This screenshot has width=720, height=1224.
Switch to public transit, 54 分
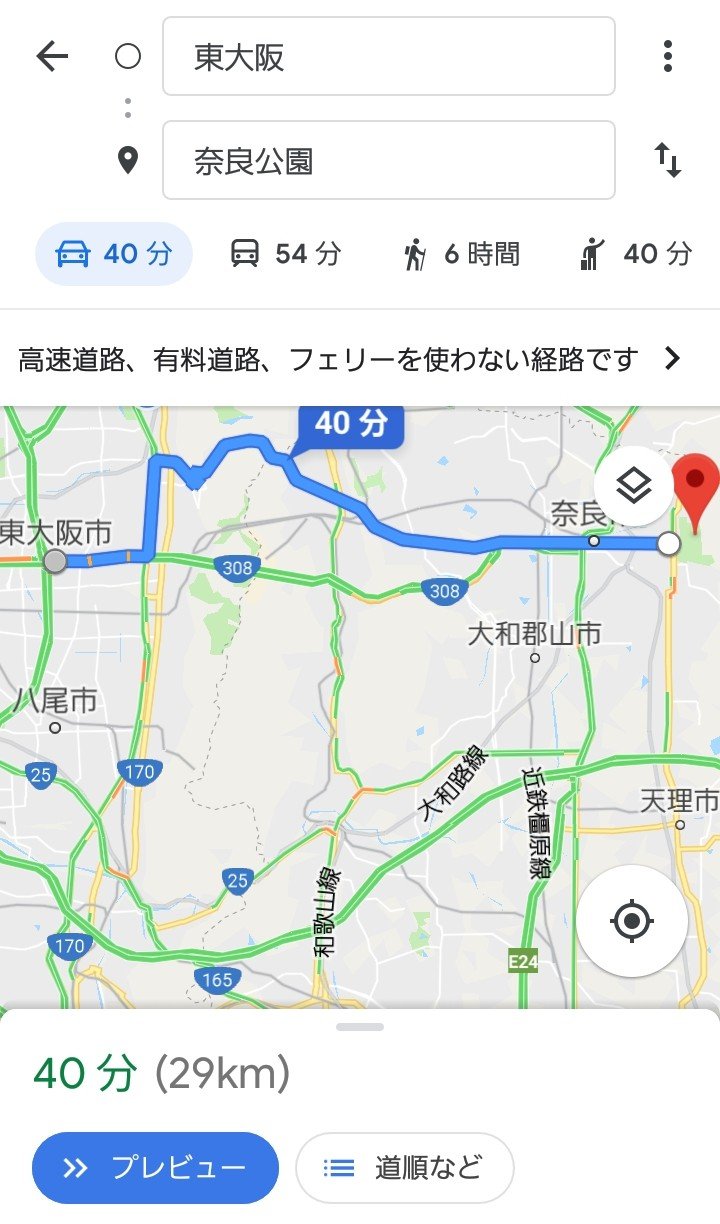click(285, 254)
